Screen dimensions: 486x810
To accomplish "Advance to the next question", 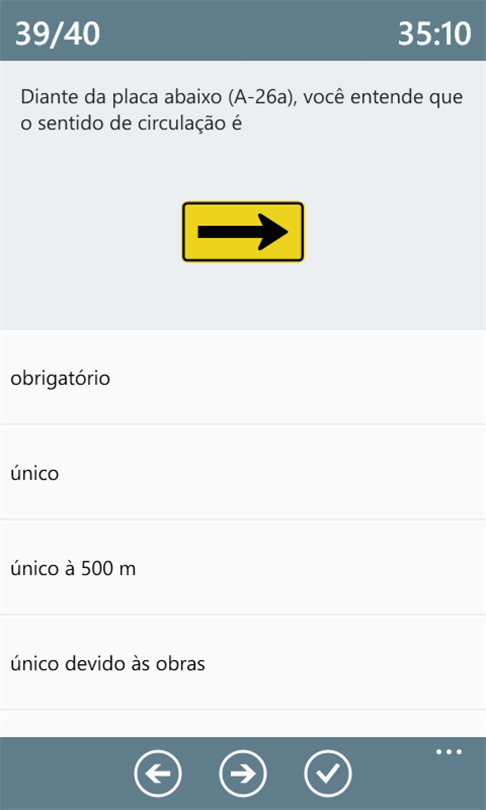I will click(243, 773).
